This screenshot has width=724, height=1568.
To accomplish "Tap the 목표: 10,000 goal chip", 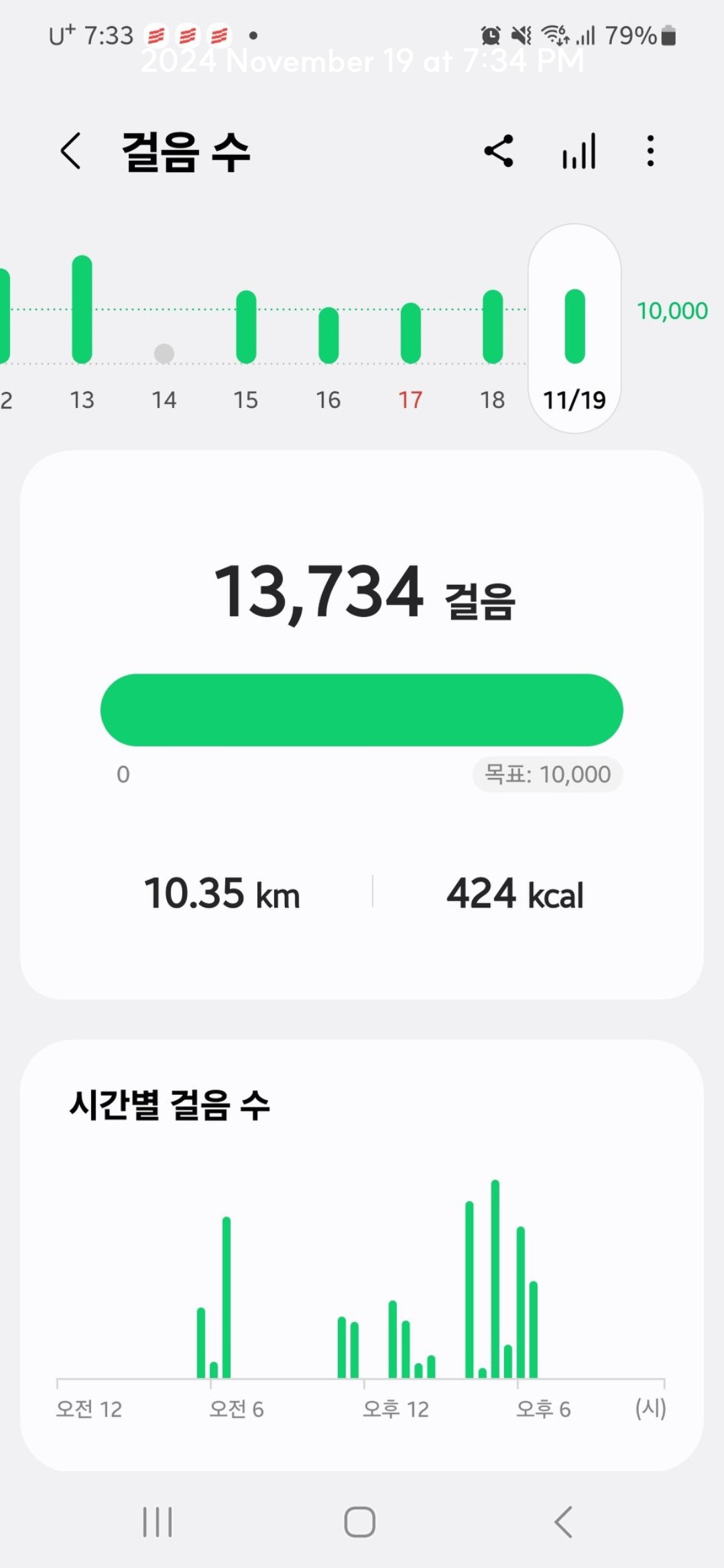I will point(548,775).
